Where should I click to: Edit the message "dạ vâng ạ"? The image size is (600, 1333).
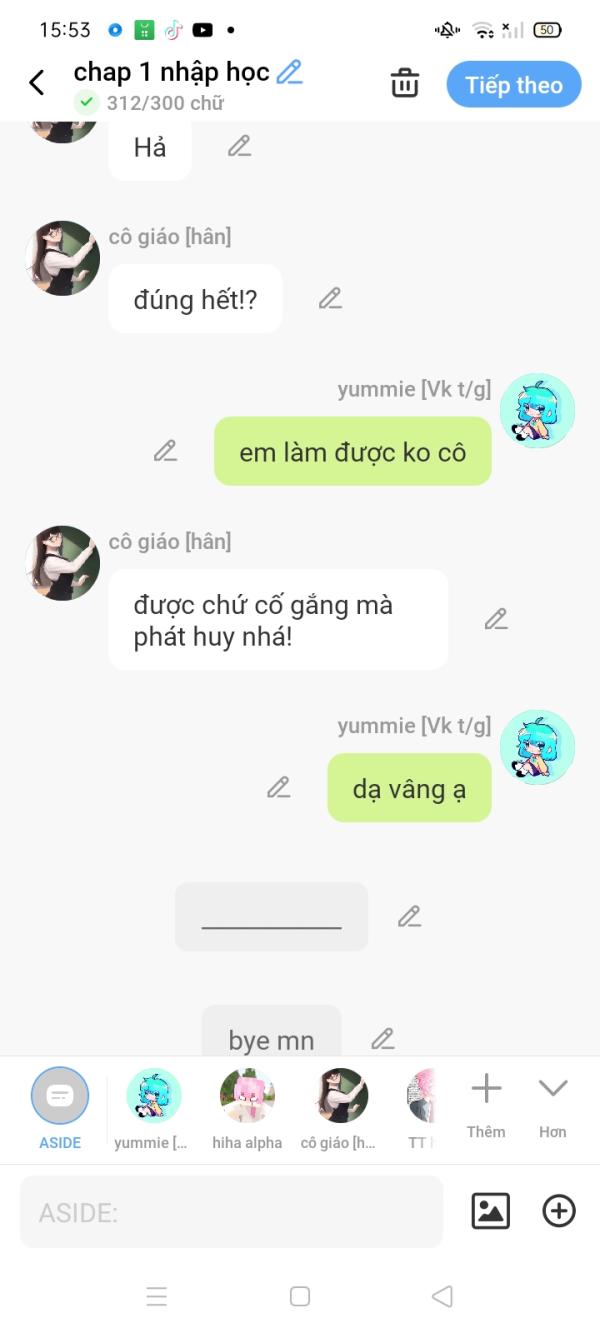click(278, 788)
